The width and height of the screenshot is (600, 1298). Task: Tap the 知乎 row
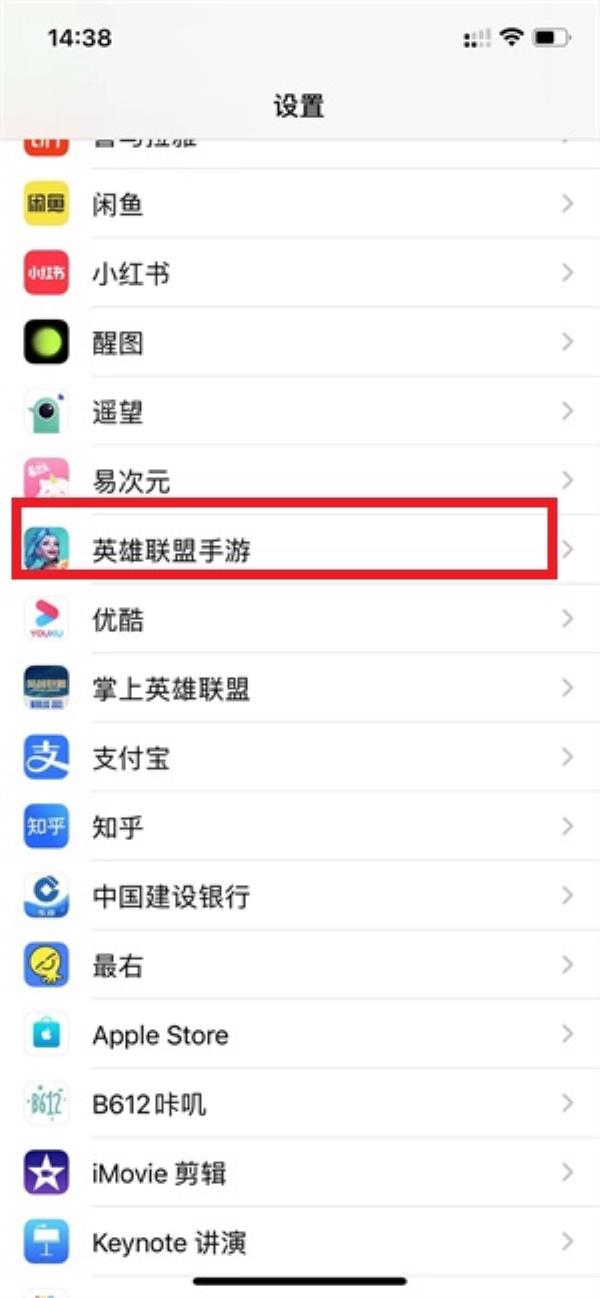[300, 827]
